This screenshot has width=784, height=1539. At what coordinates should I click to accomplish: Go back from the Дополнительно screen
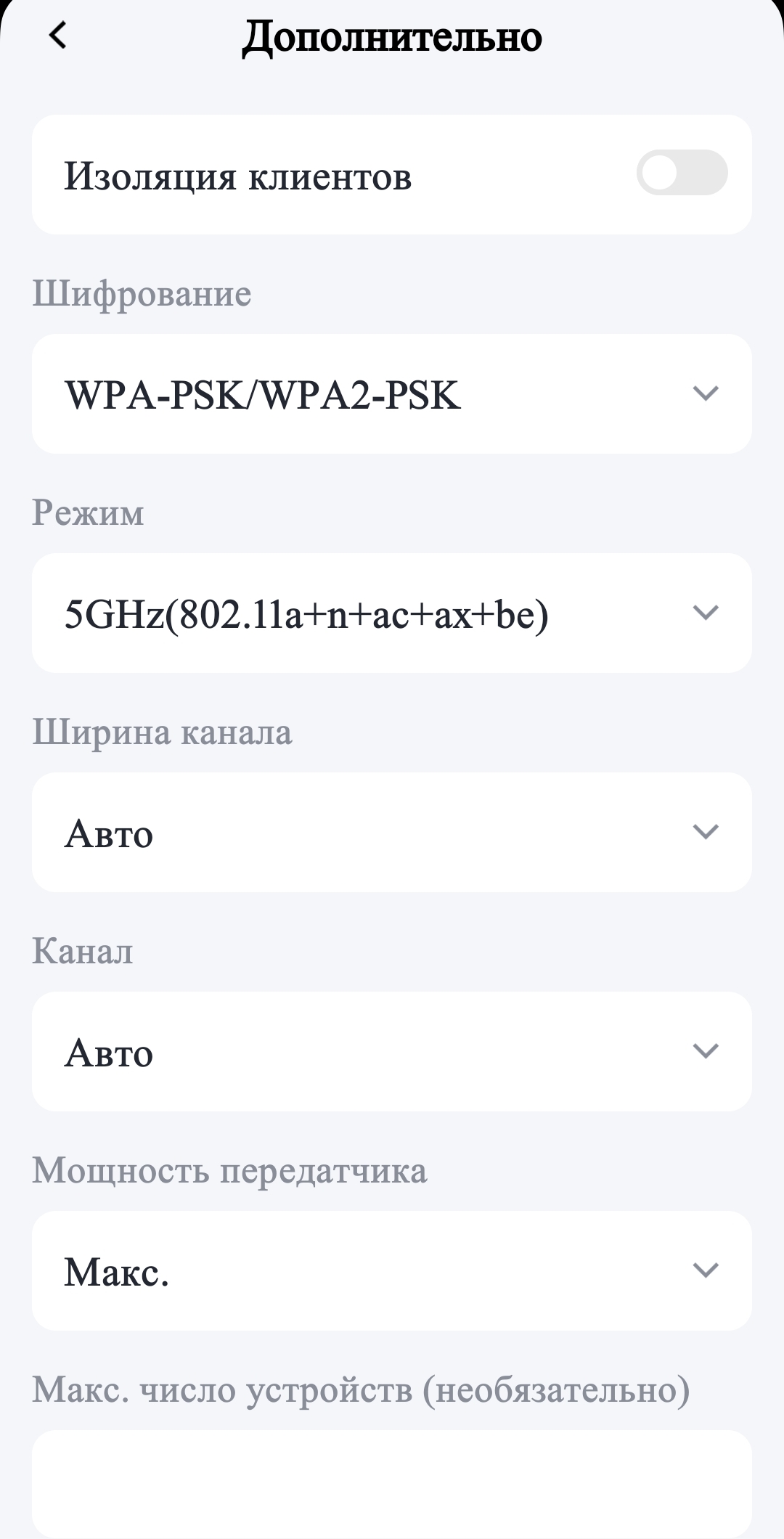(57, 35)
